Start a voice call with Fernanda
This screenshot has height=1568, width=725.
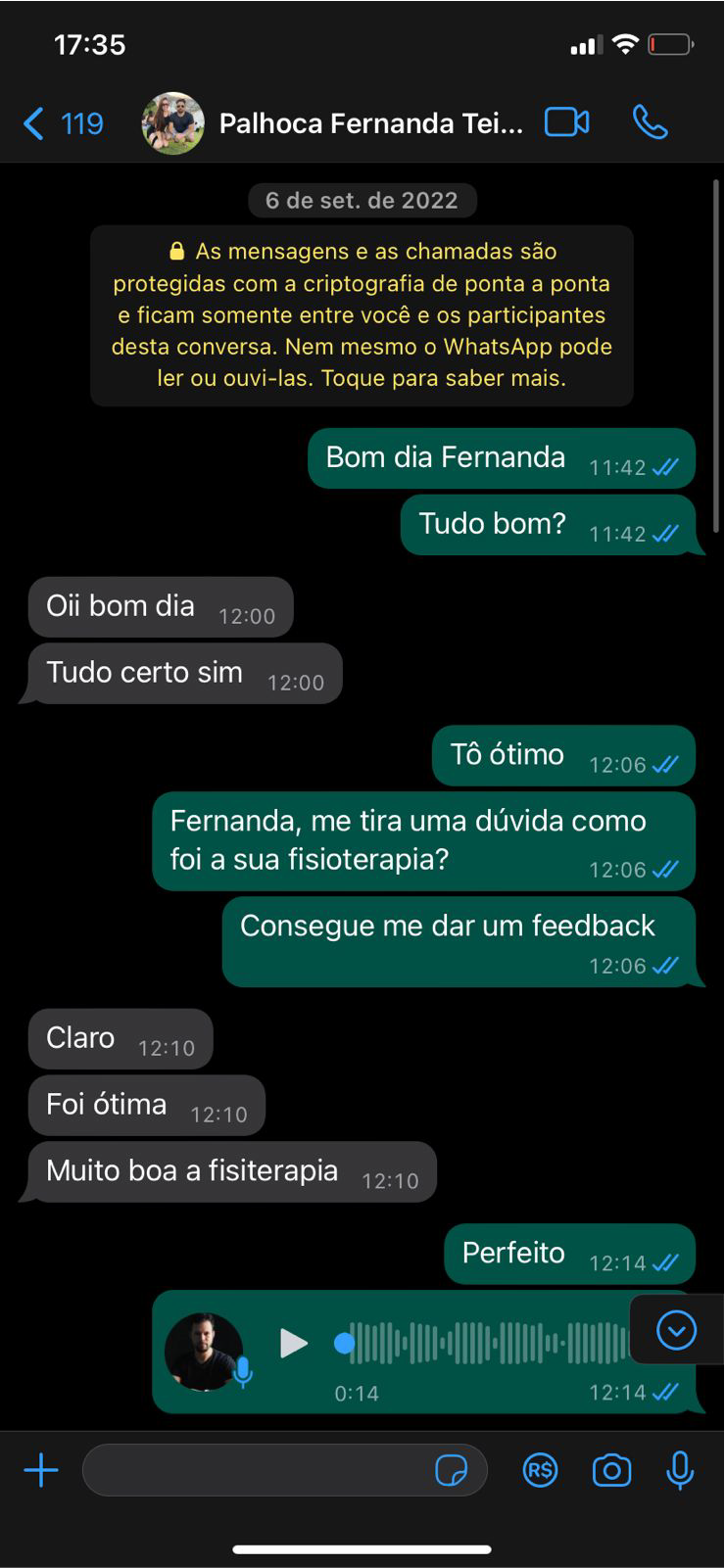(x=650, y=122)
